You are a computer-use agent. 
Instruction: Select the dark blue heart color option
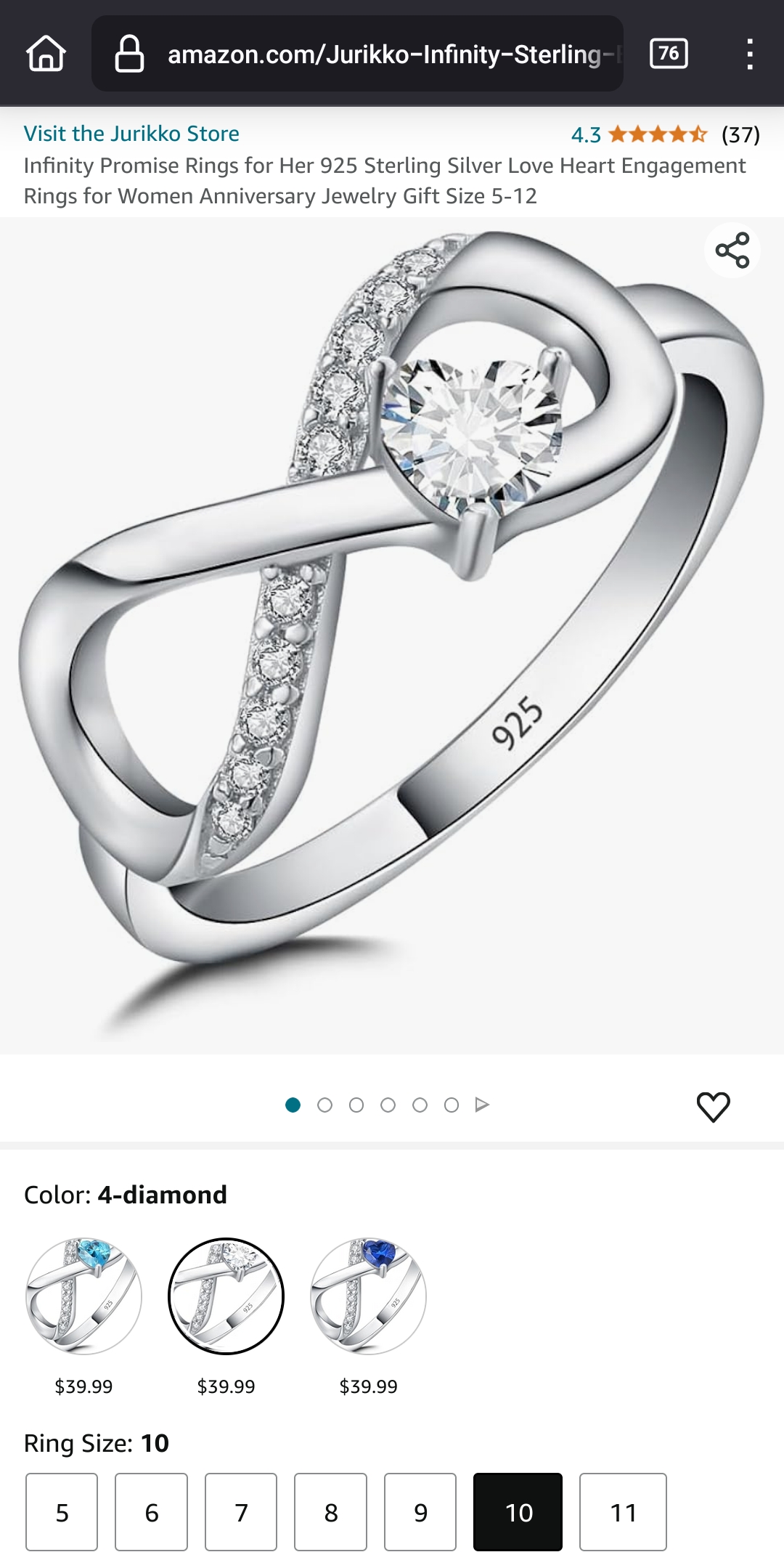click(x=368, y=1296)
